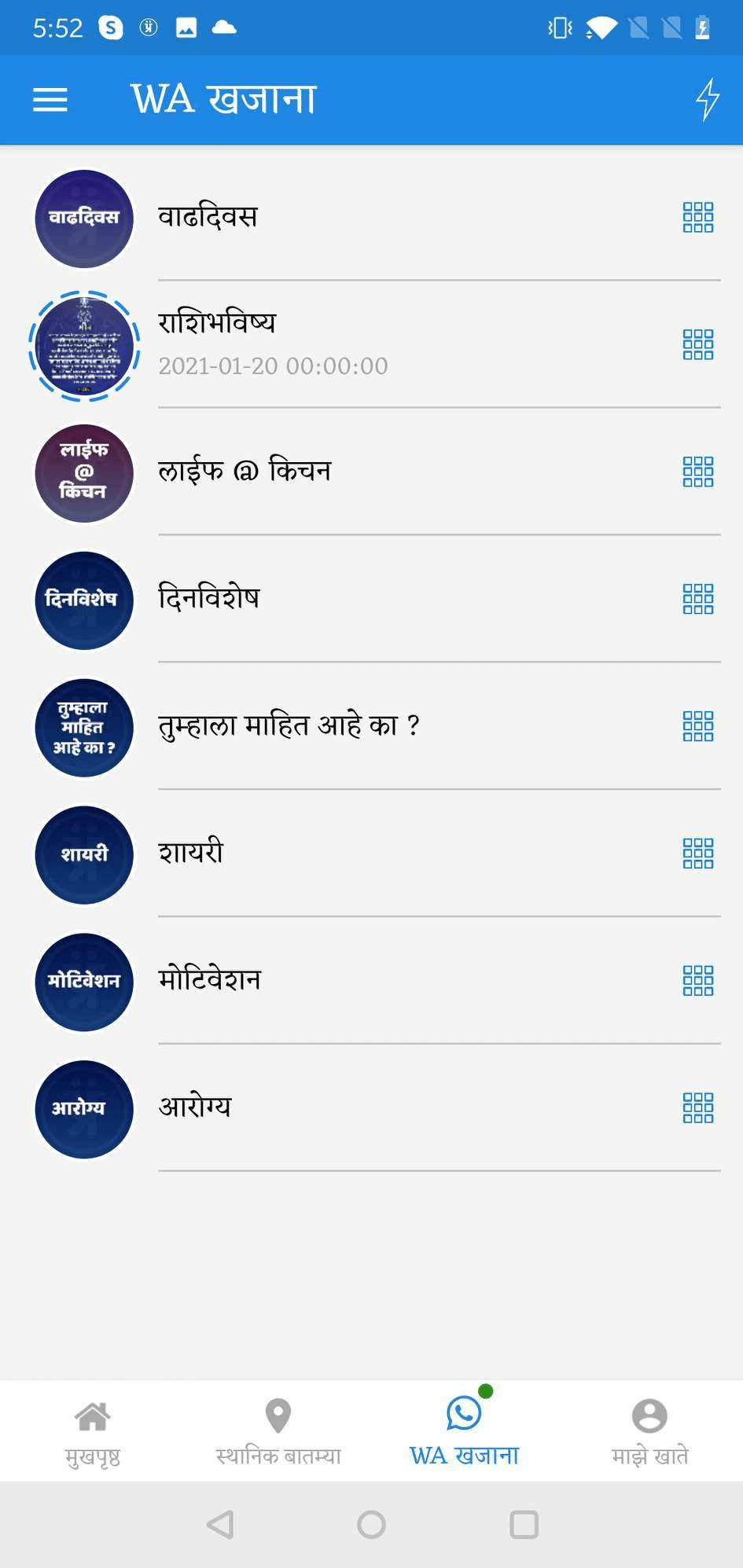
Task: Tap the system back button
Action: 220,1525
